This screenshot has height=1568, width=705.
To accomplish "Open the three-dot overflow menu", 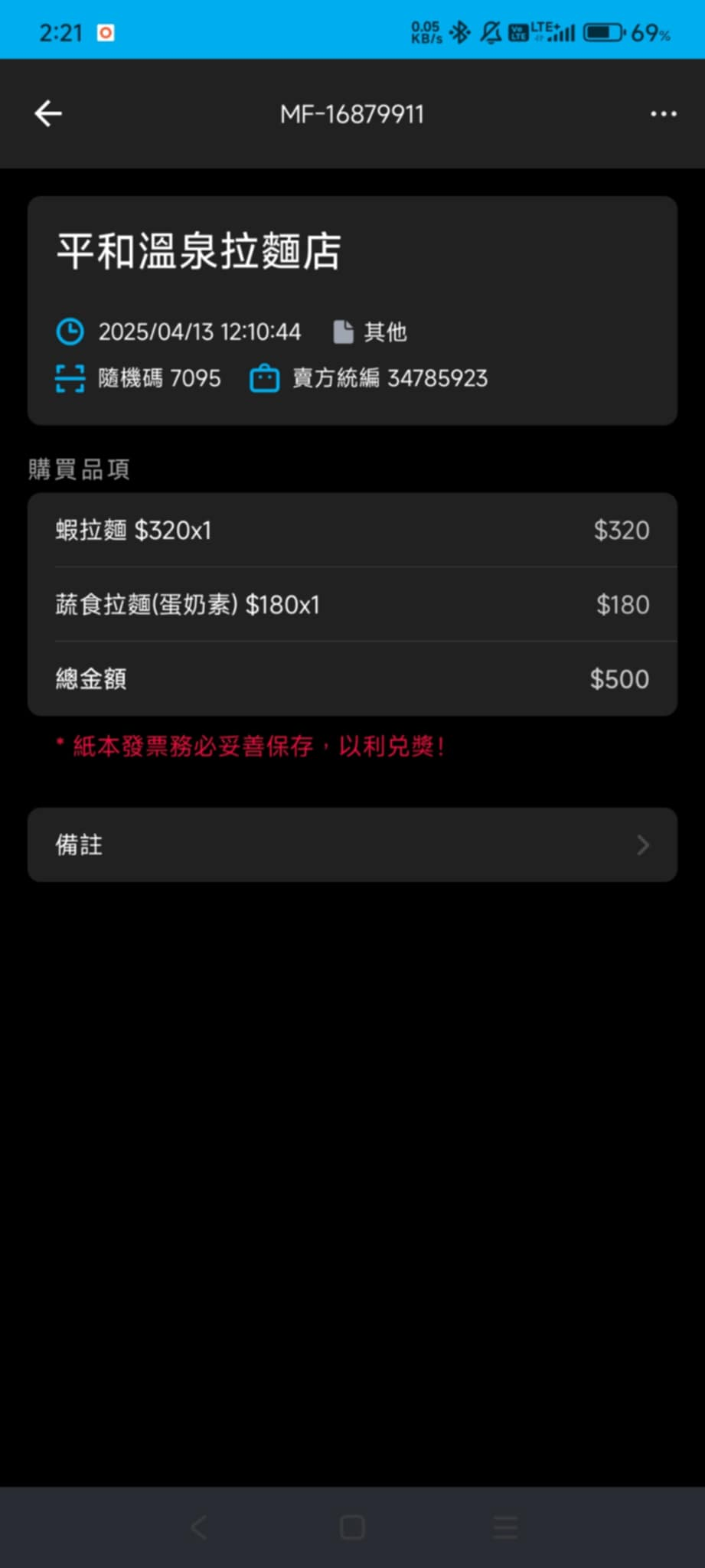I will pos(663,114).
